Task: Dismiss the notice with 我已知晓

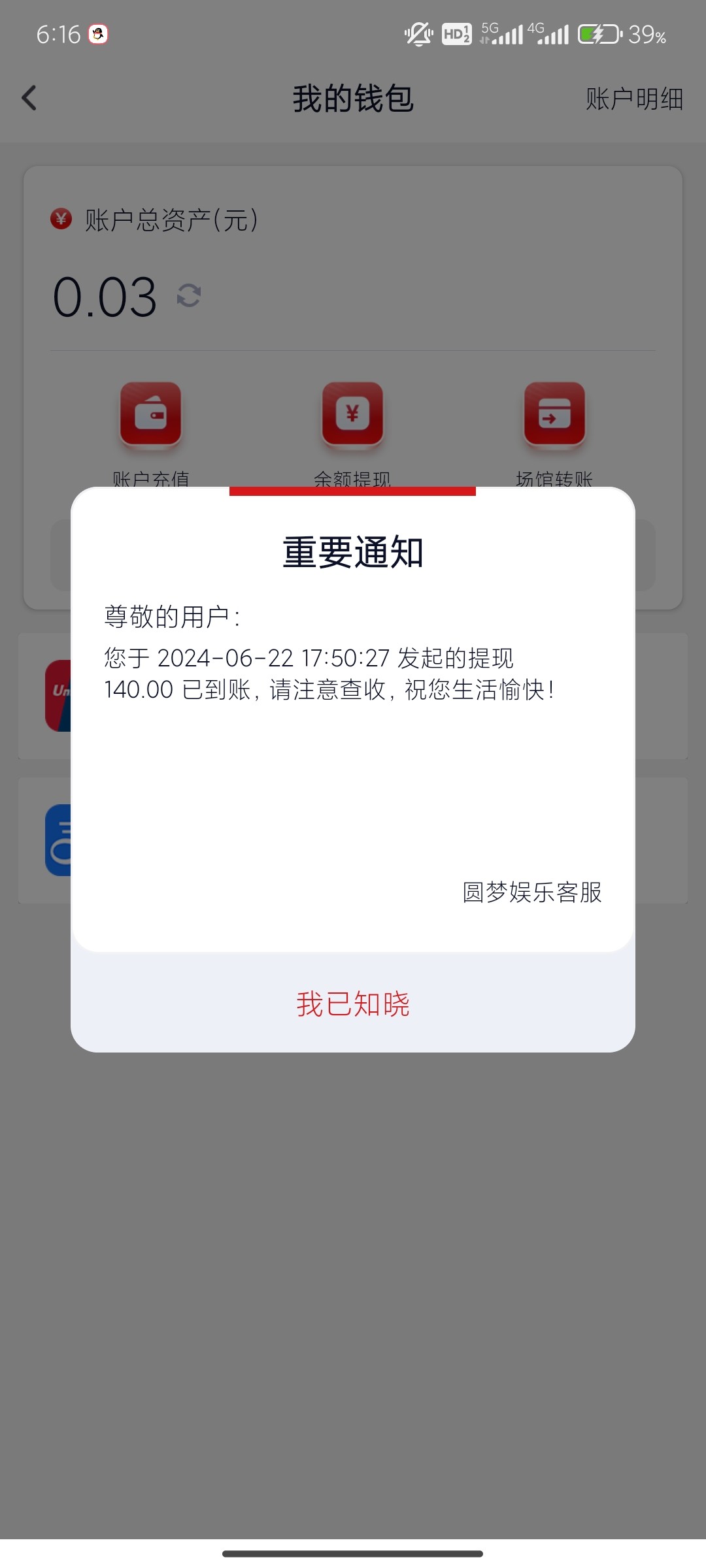Action: (353, 1004)
